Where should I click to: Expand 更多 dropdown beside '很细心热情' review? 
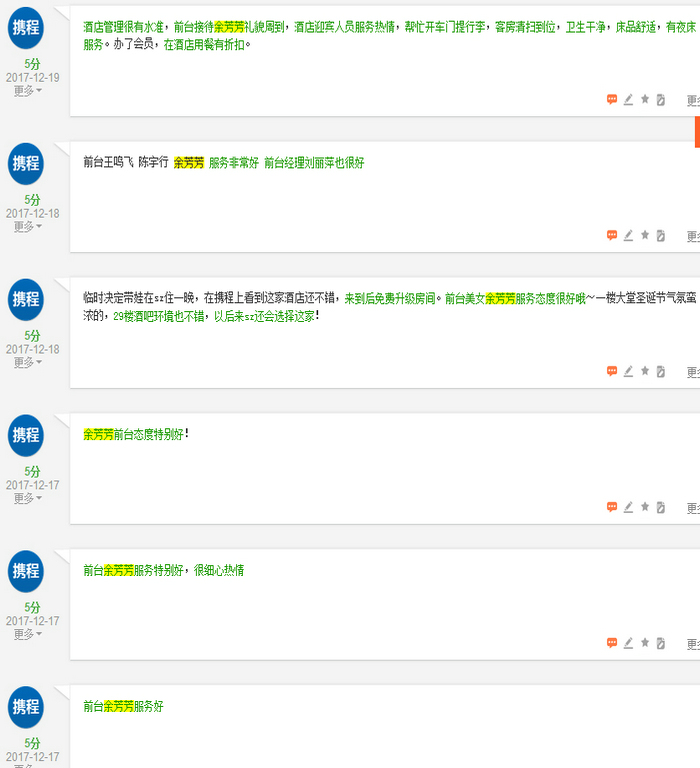(x=28, y=635)
